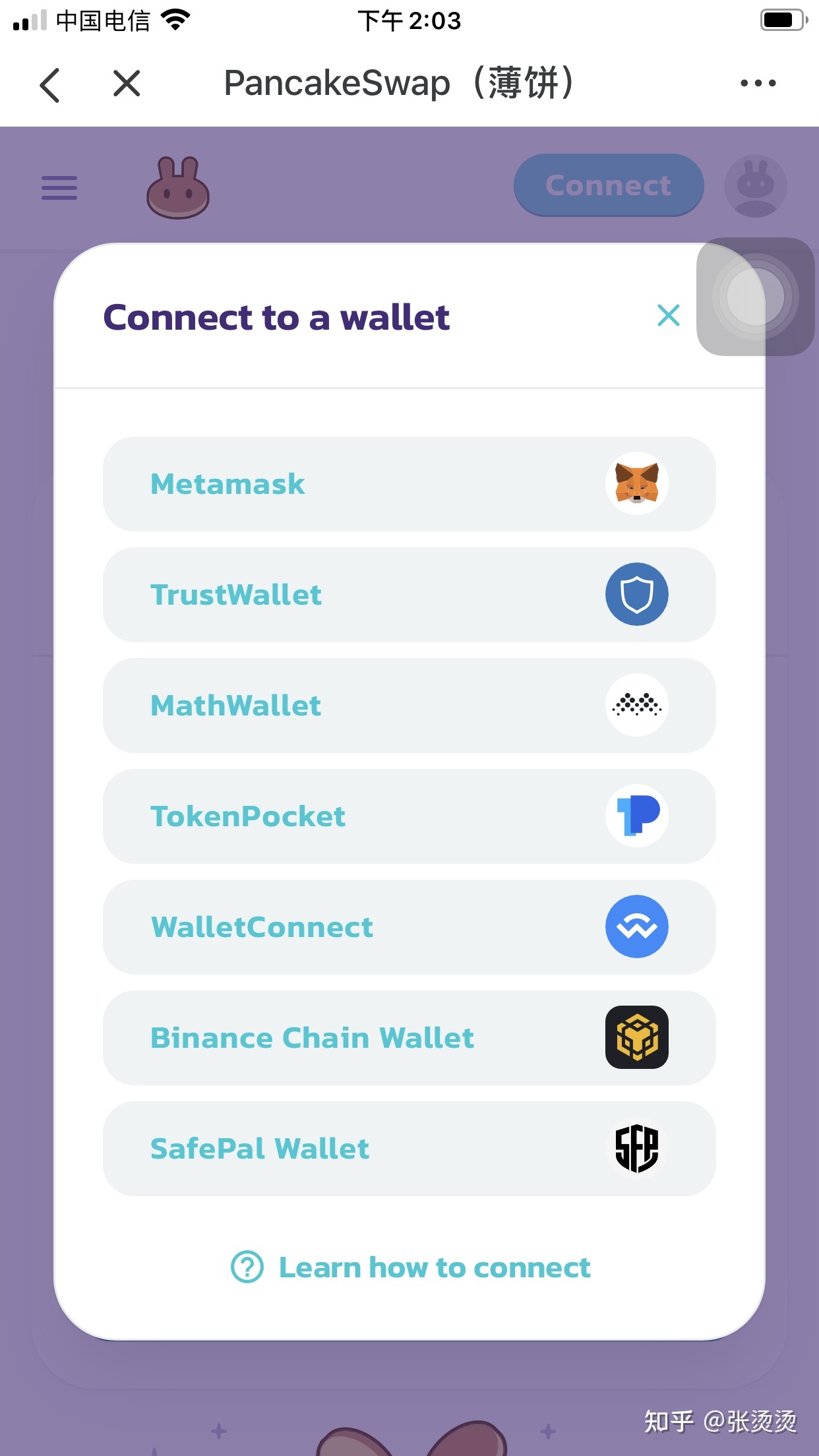819x1456 pixels.
Task: Close the PancakeSwap browser page
Action: [127, 84]
